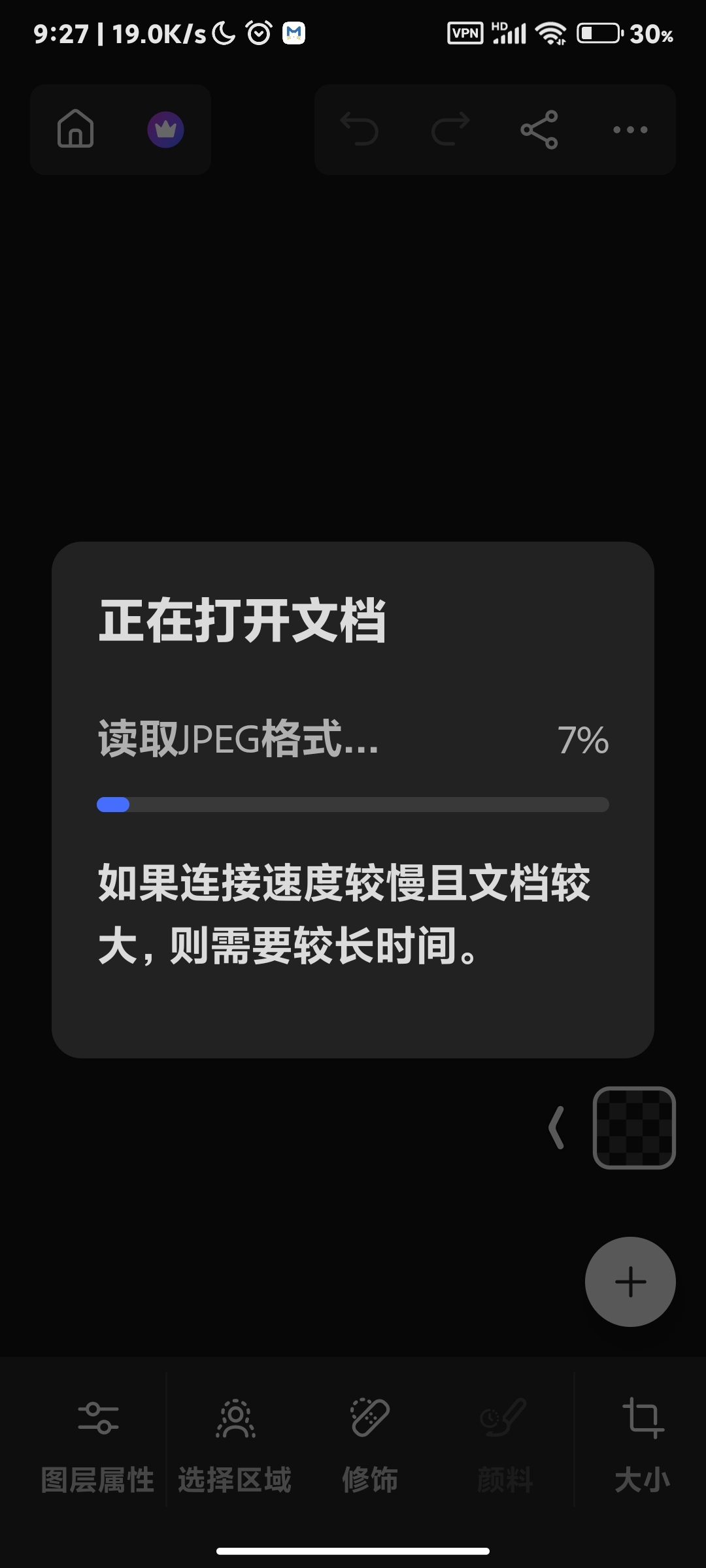Tap the plus floating button

(630, 1281)
